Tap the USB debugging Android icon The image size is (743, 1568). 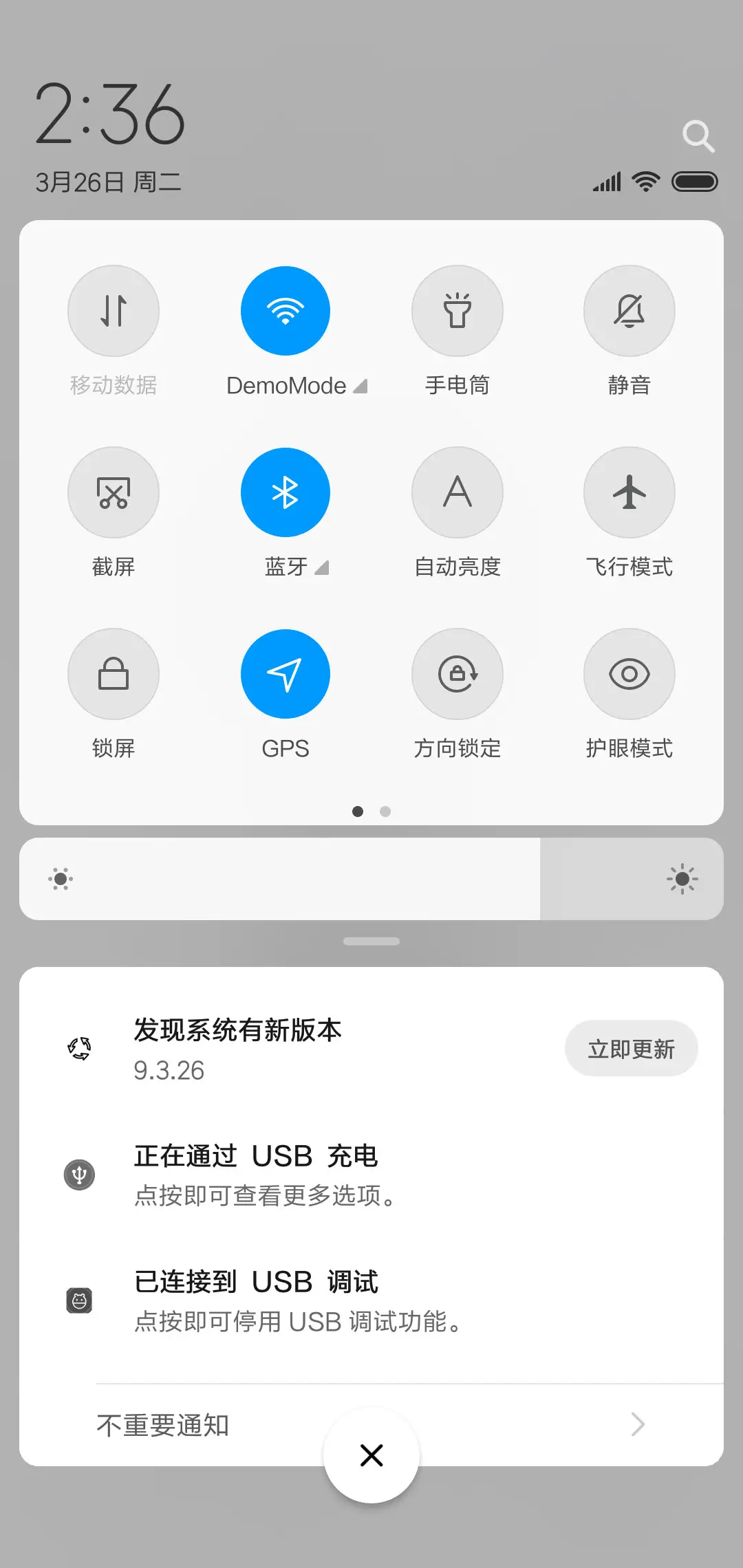[x=79, y=1300]
